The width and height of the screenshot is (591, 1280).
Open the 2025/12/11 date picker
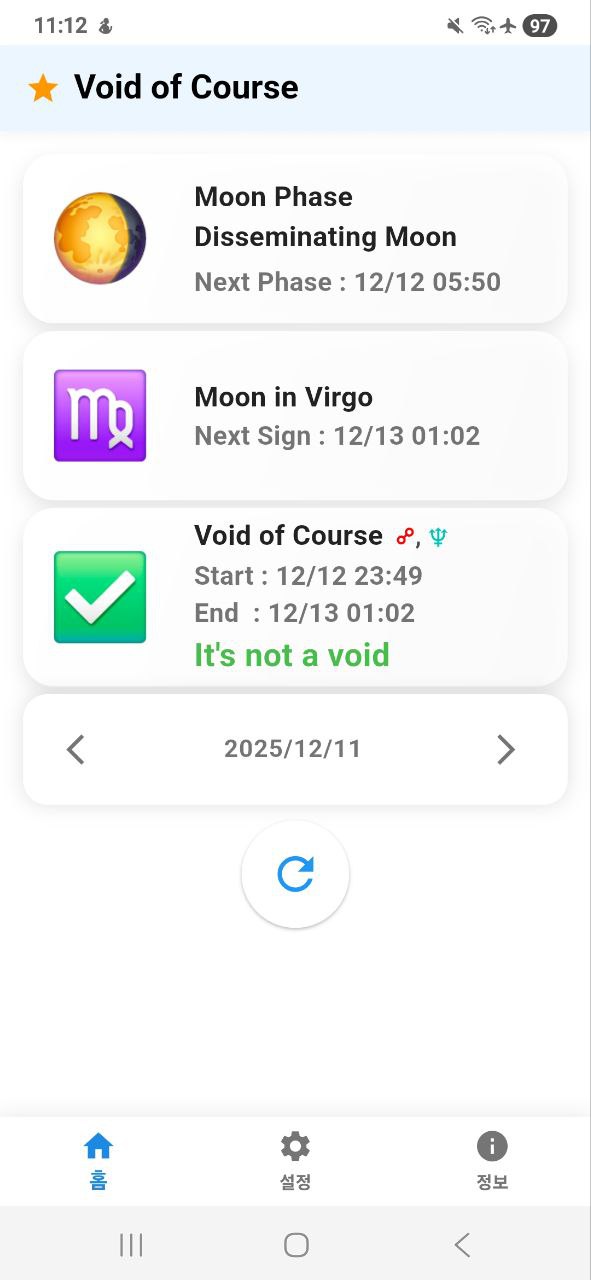(292, 749)
